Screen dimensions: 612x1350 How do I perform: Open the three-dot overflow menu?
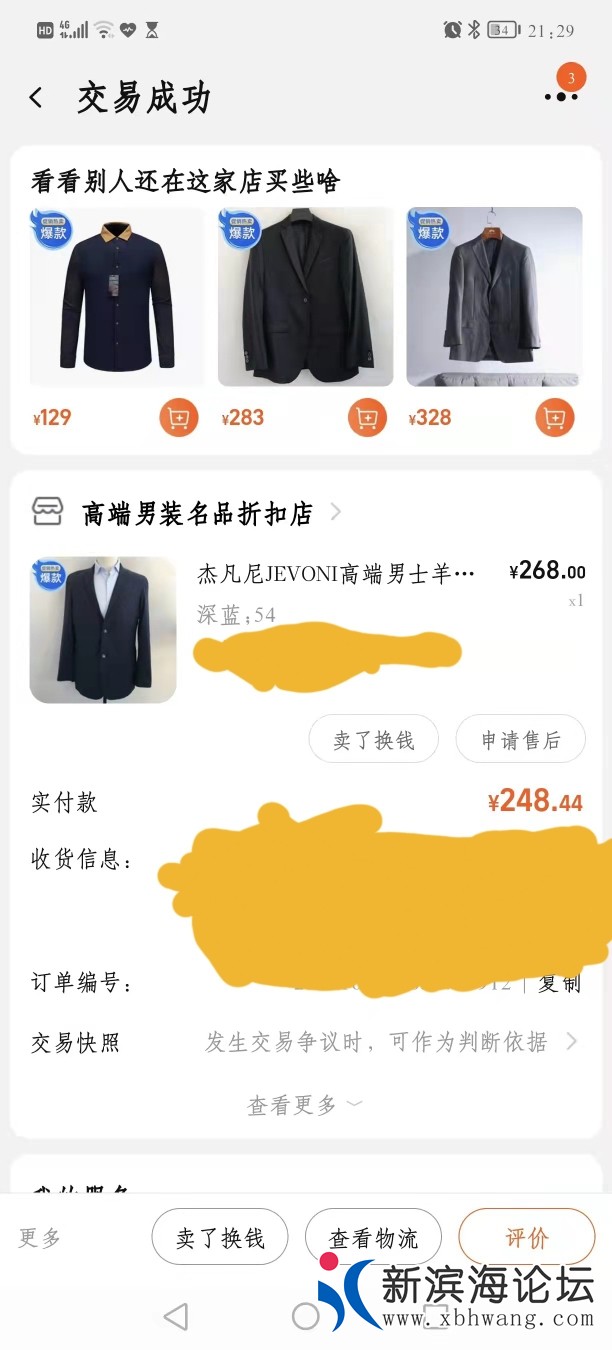(x=561, y=96)
